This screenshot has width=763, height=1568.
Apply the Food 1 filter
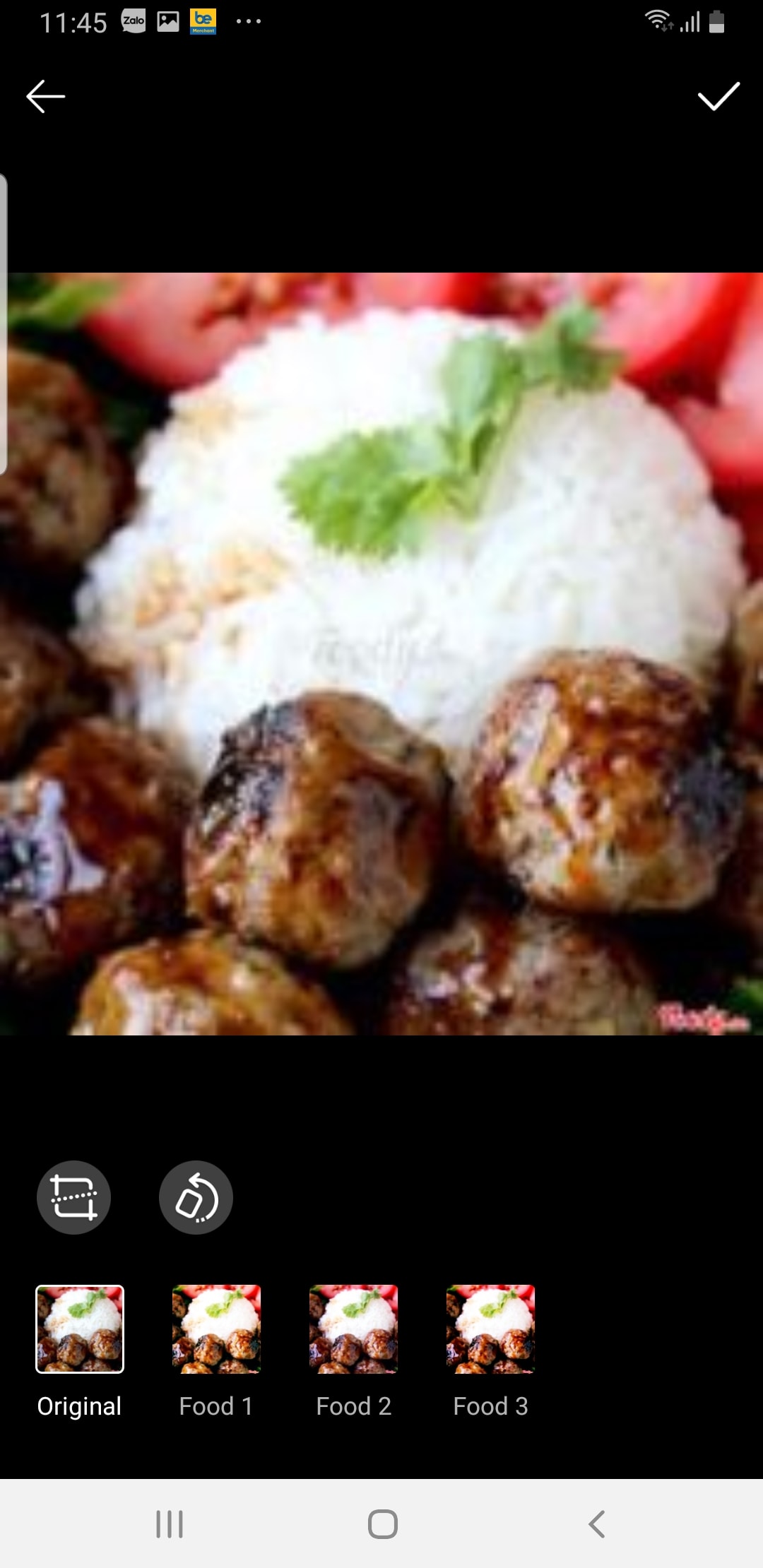coord(216,1329)
